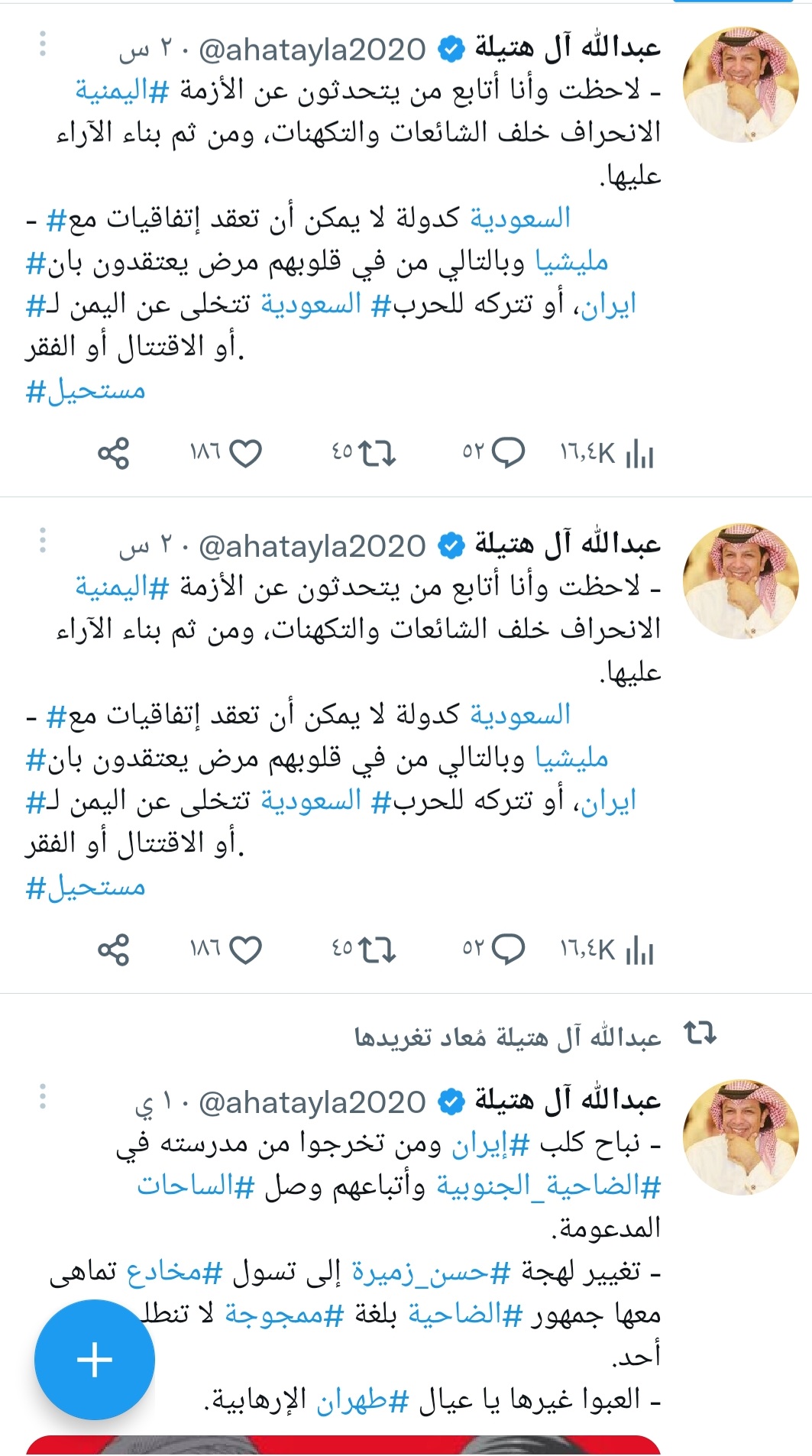This screenshot has height=1456, width=812.
Task: Open overflow menu of the first الأزمة اليمنية tweet
Action: point(43,44)
